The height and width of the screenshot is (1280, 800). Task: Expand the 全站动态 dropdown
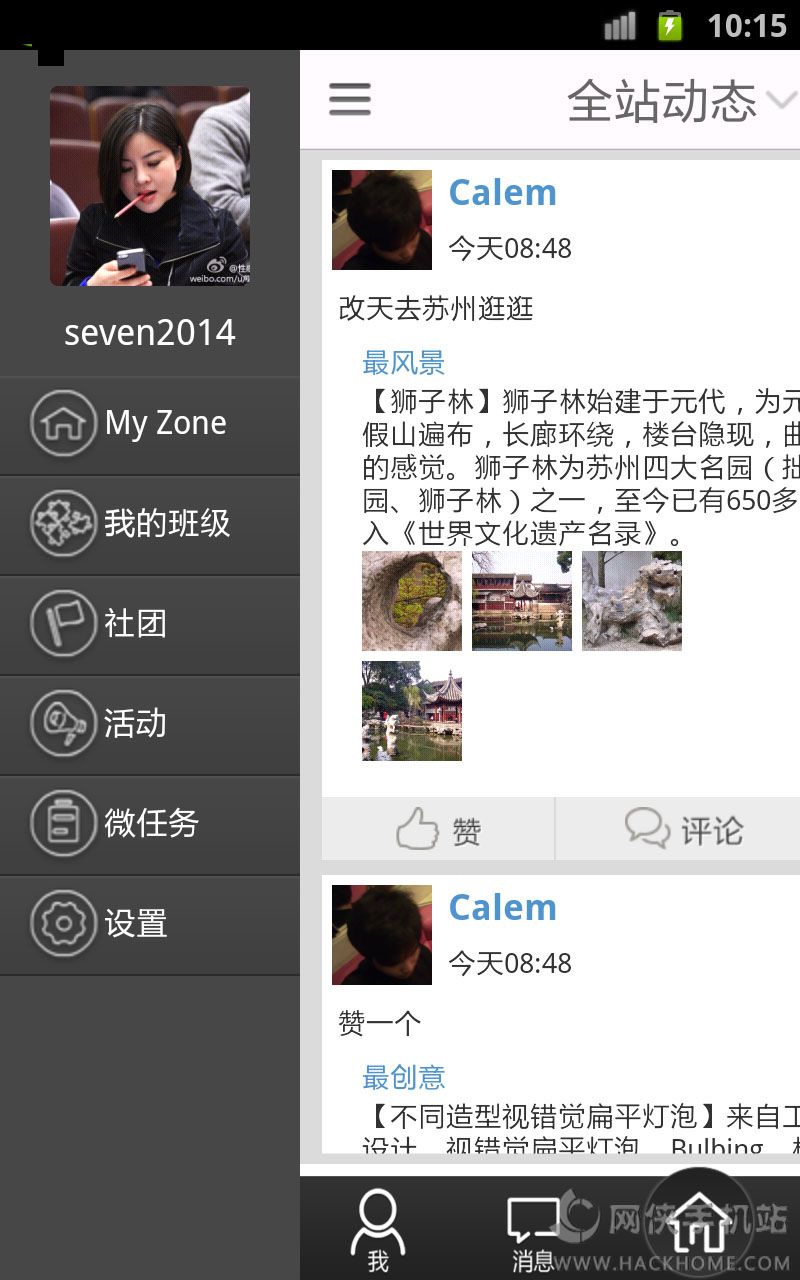click(x=682, y=101)
